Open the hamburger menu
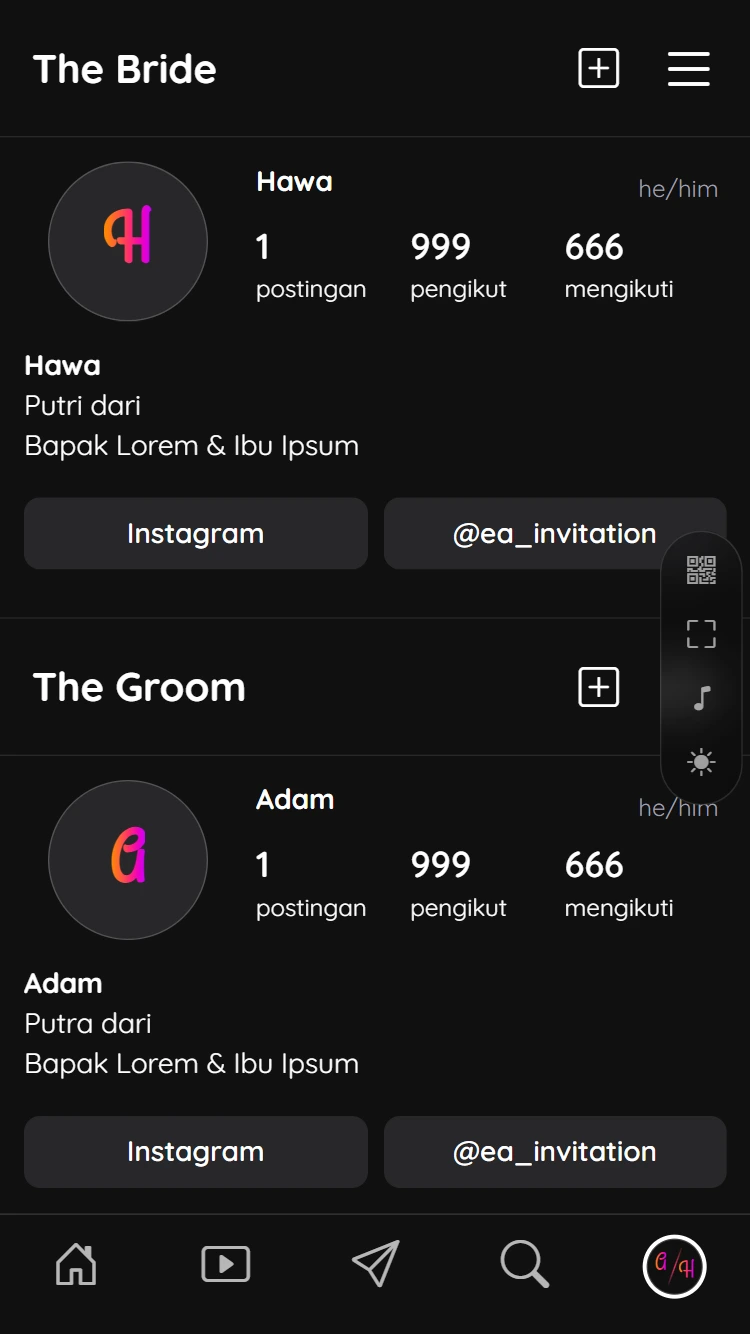 tap(689, 69)
